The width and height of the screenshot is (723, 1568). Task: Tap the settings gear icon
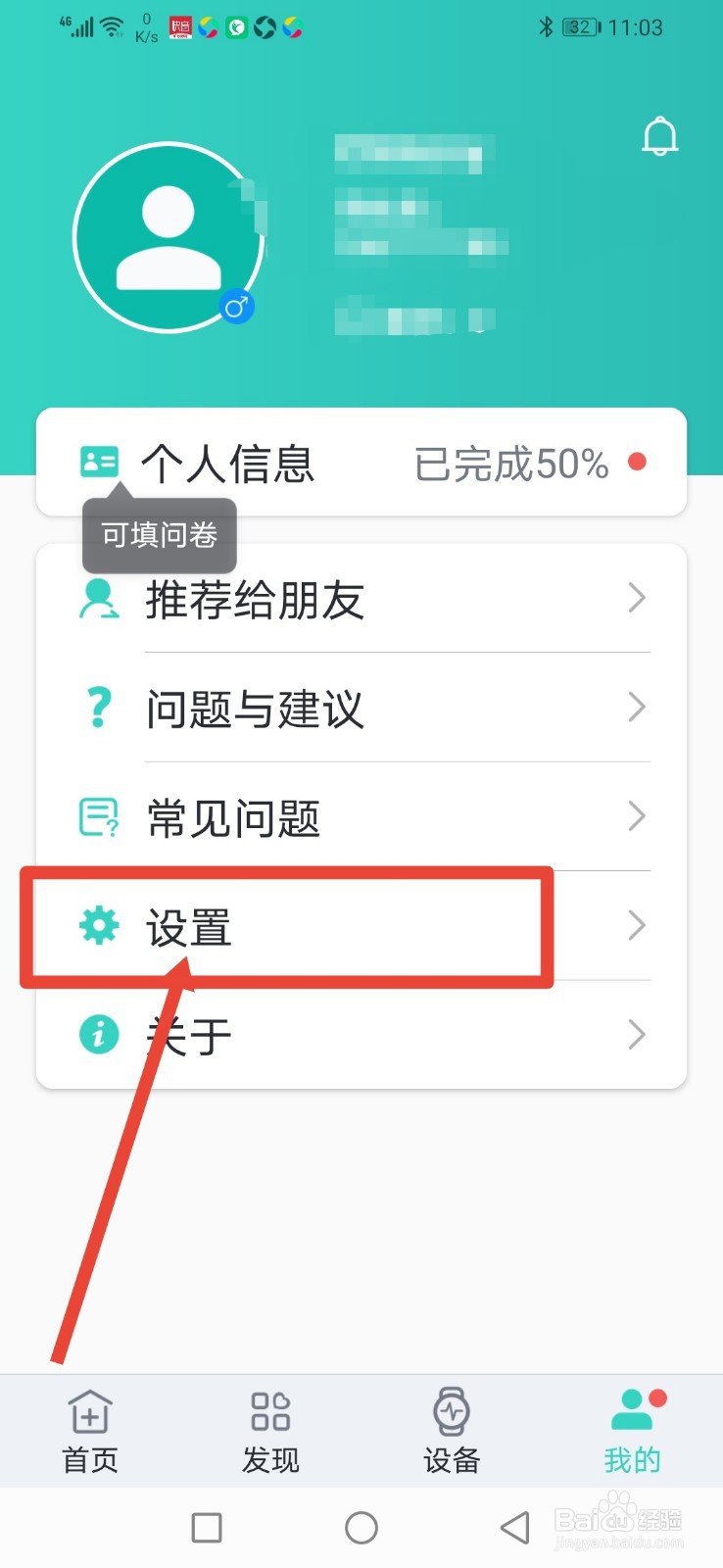(97, 926)
